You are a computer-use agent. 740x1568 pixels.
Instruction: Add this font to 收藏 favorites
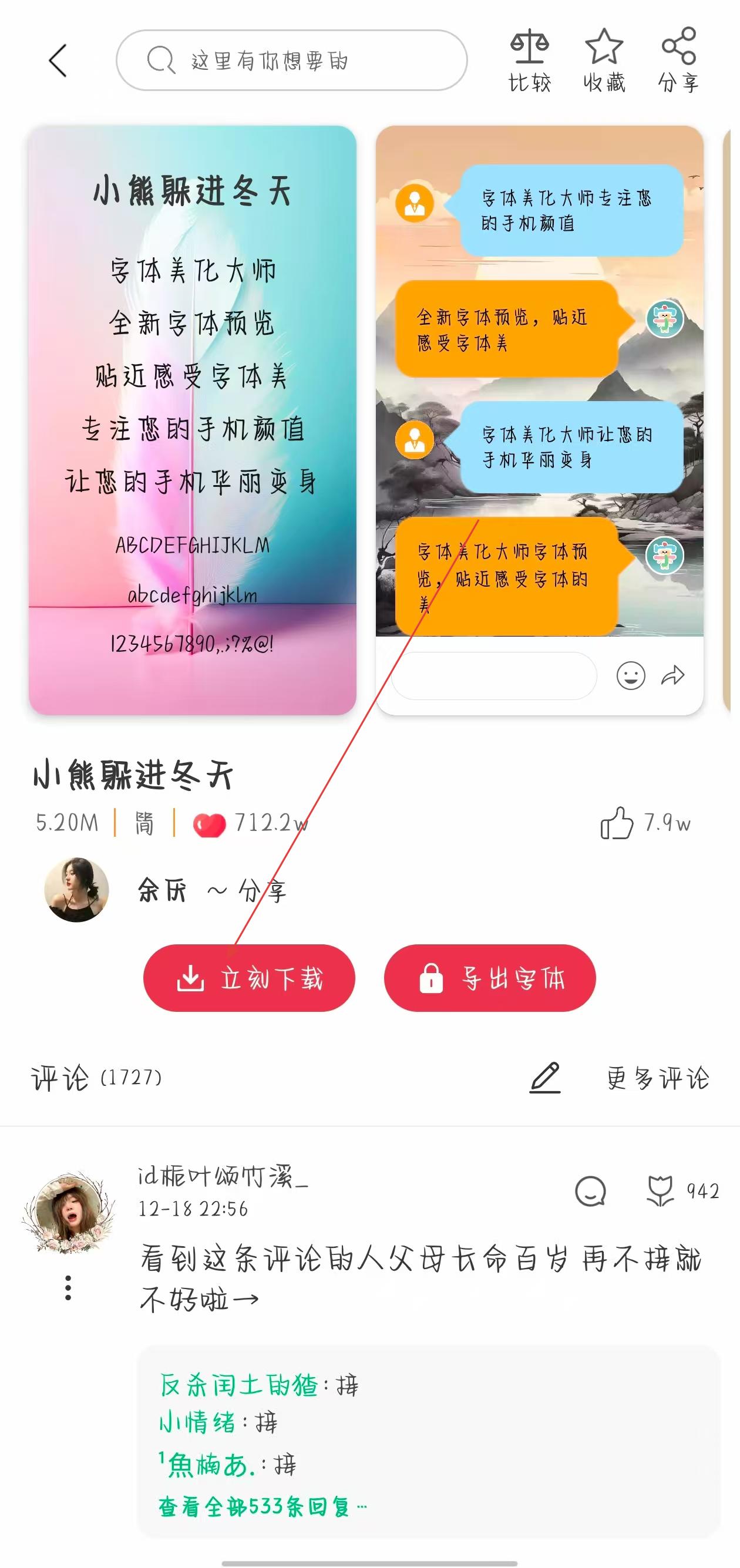tap(604, 60)
